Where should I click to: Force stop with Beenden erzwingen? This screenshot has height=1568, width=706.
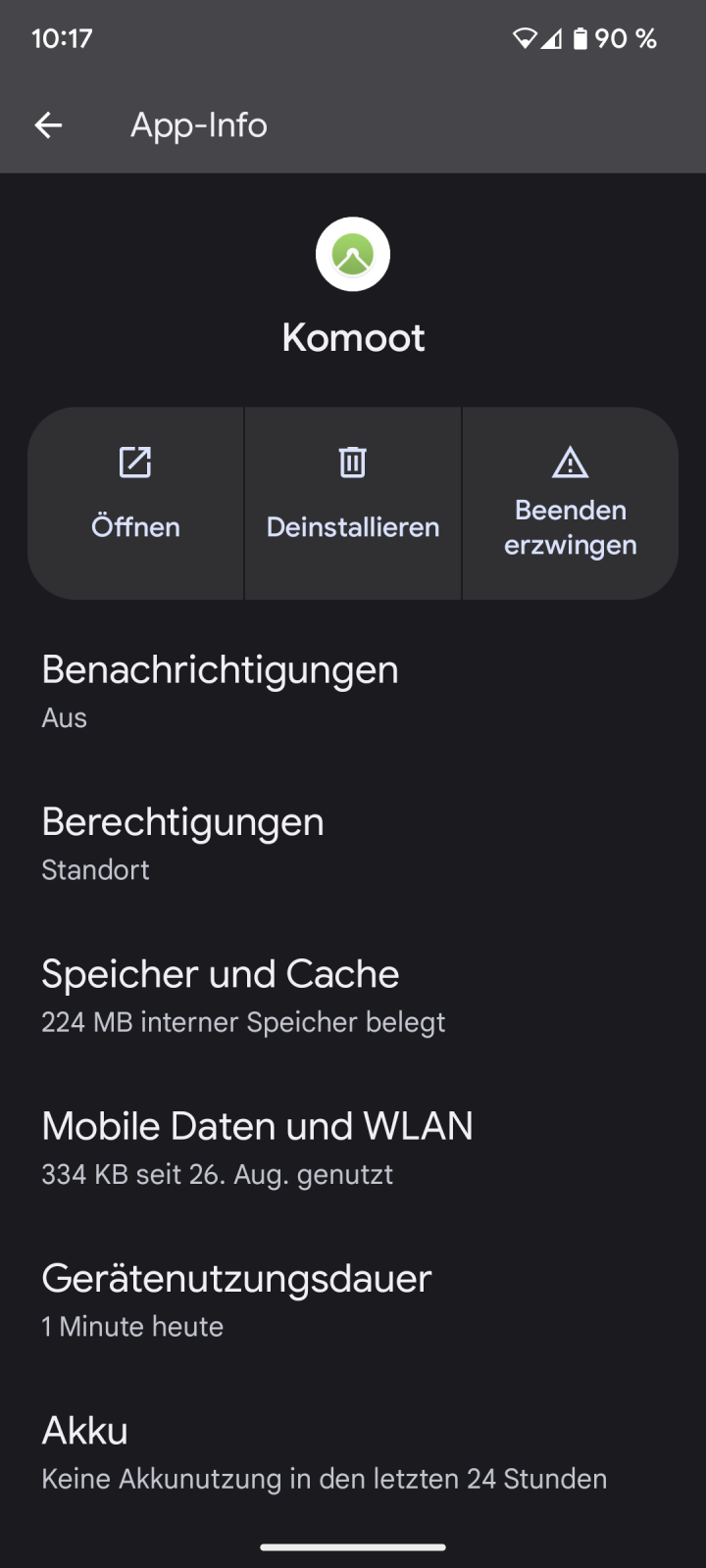[x=571, y=503]
